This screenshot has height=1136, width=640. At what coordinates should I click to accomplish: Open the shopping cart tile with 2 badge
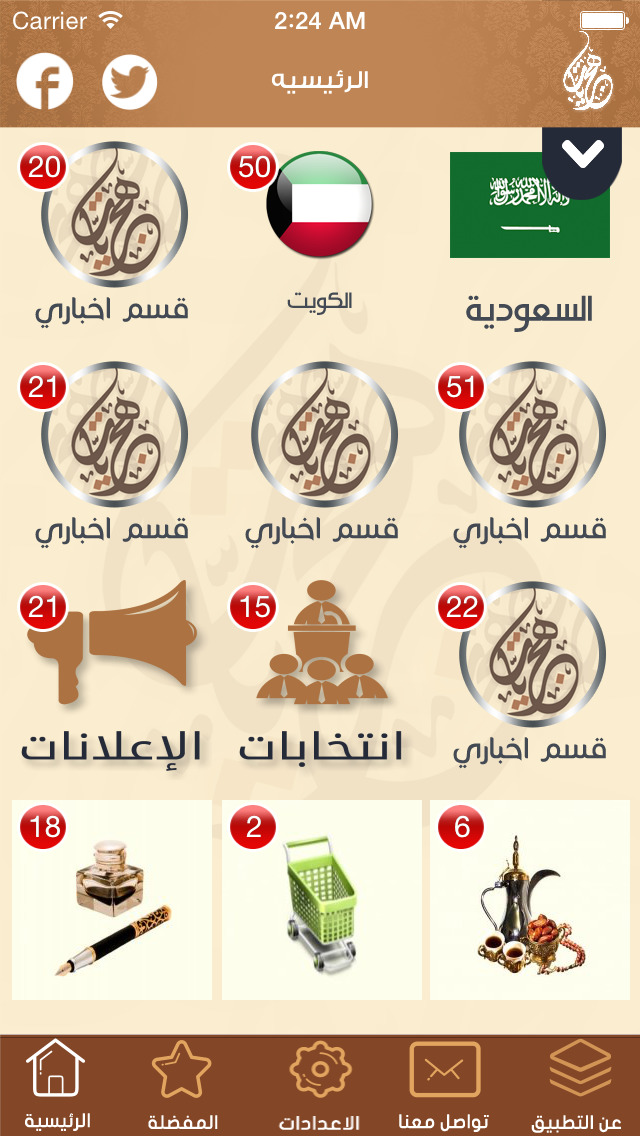322,900
